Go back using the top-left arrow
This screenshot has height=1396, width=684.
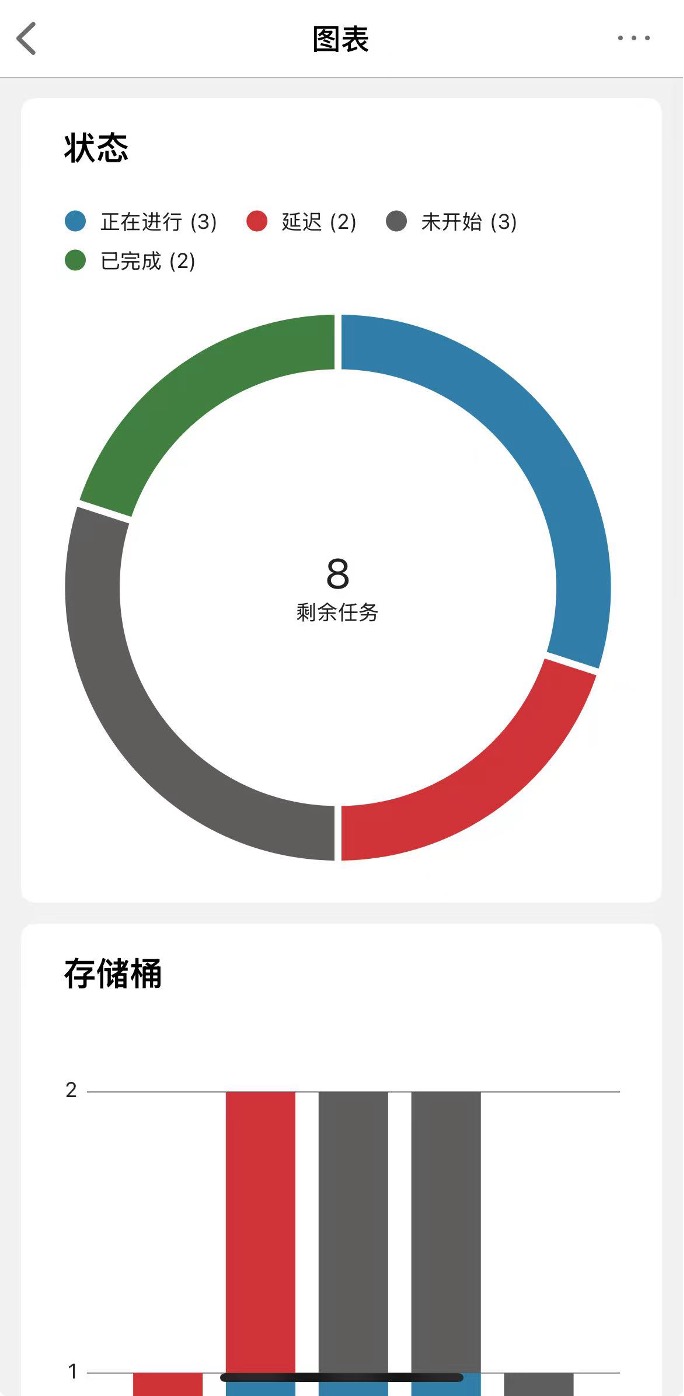click(x=27, y=39)
